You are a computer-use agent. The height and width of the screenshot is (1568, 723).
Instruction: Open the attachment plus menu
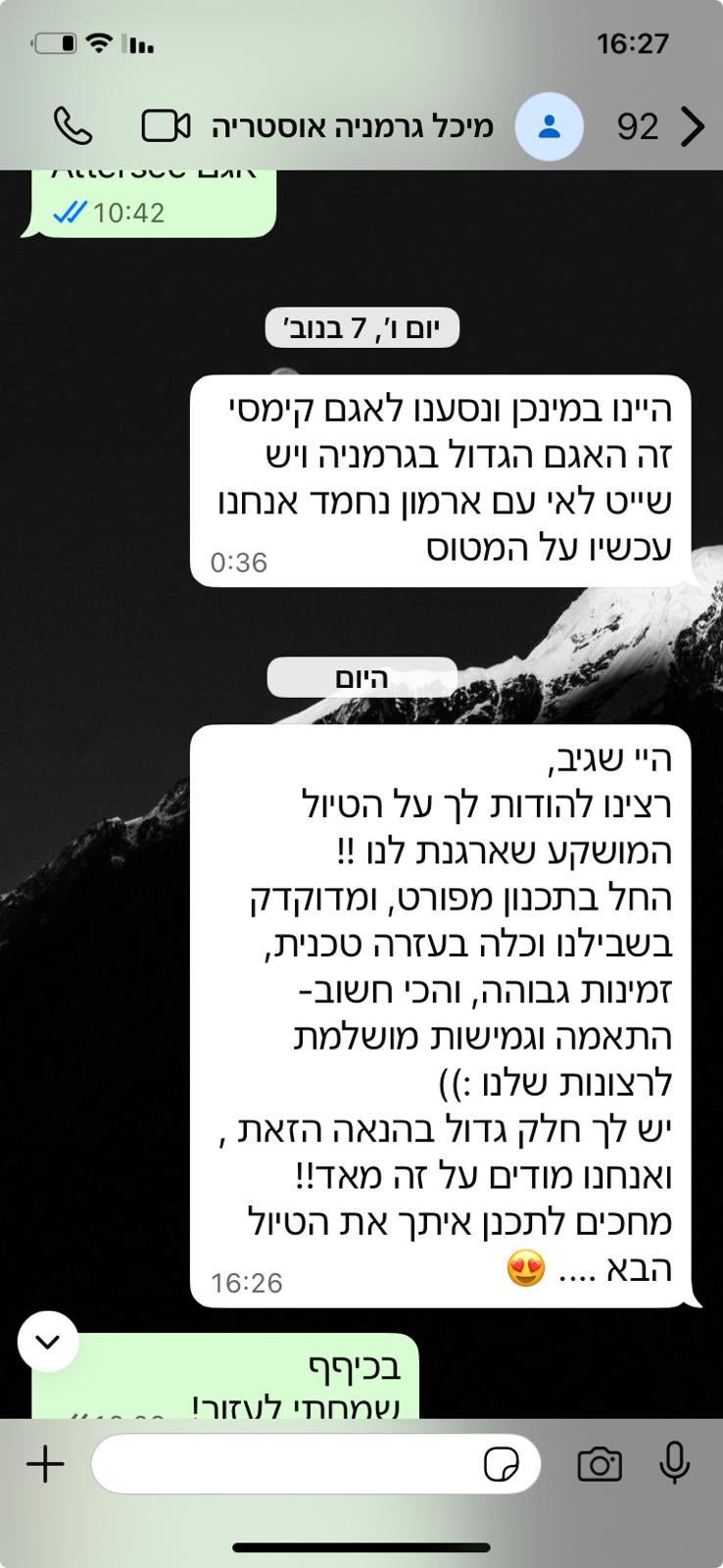[45, 1465]
